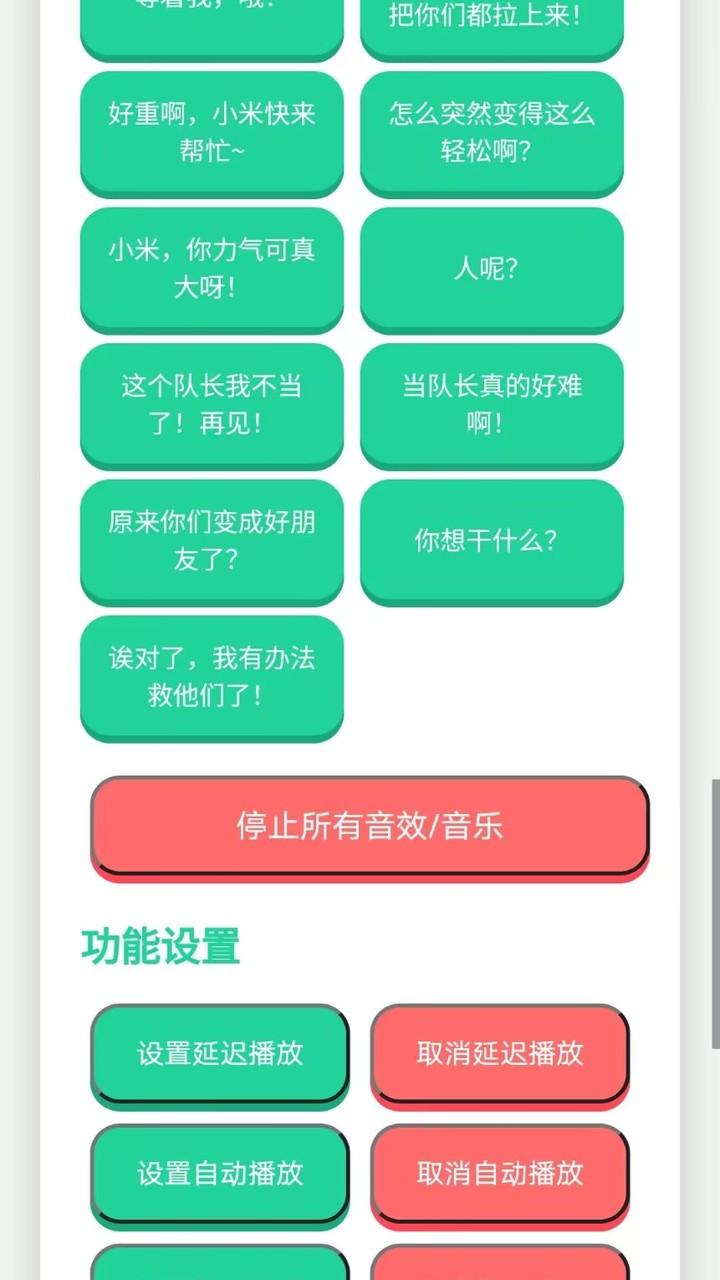Play the sound '原来你们变成好朋友了?'

211,540
